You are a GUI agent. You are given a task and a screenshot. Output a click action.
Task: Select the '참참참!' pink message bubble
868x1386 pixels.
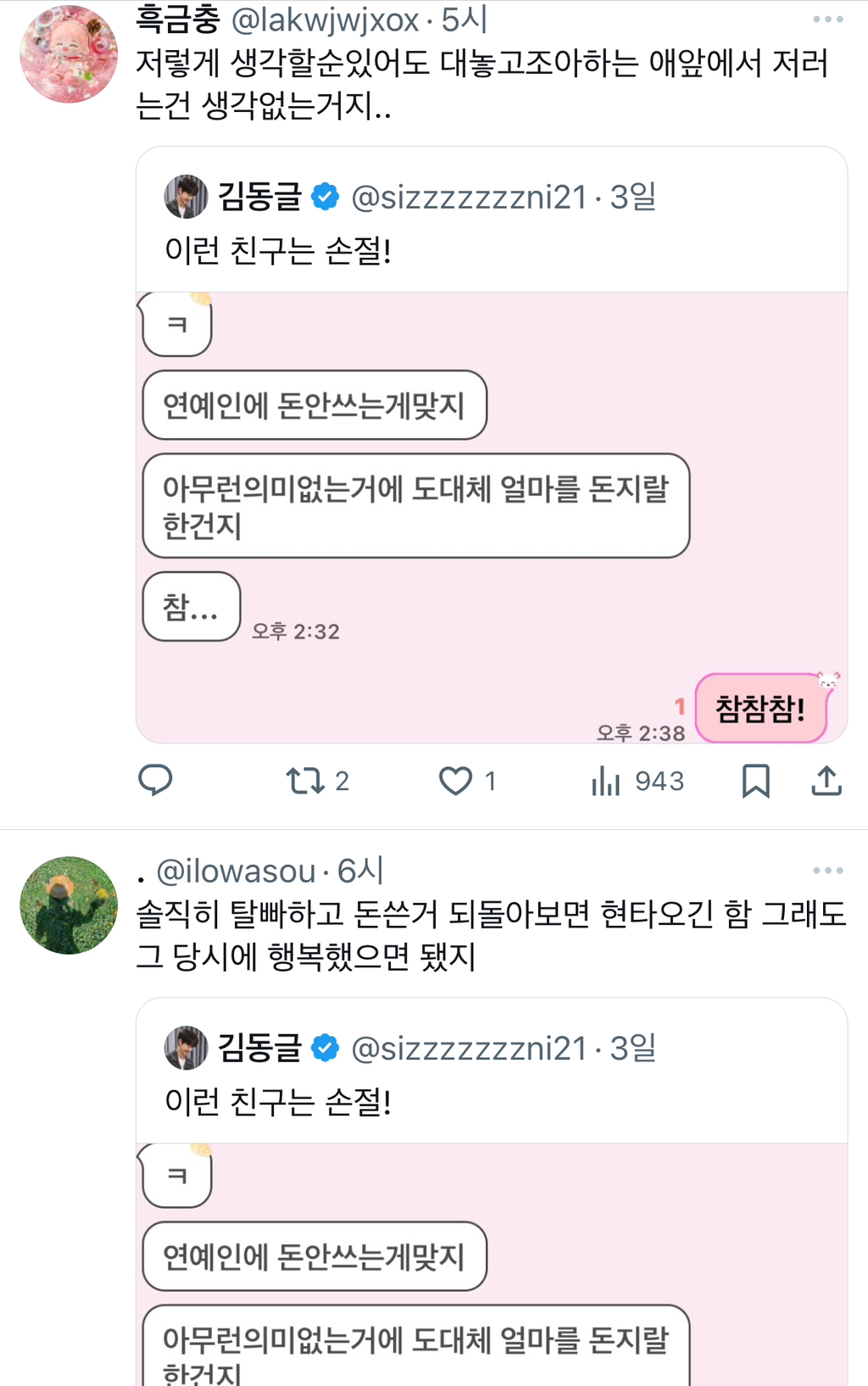(x=764, y=710)
